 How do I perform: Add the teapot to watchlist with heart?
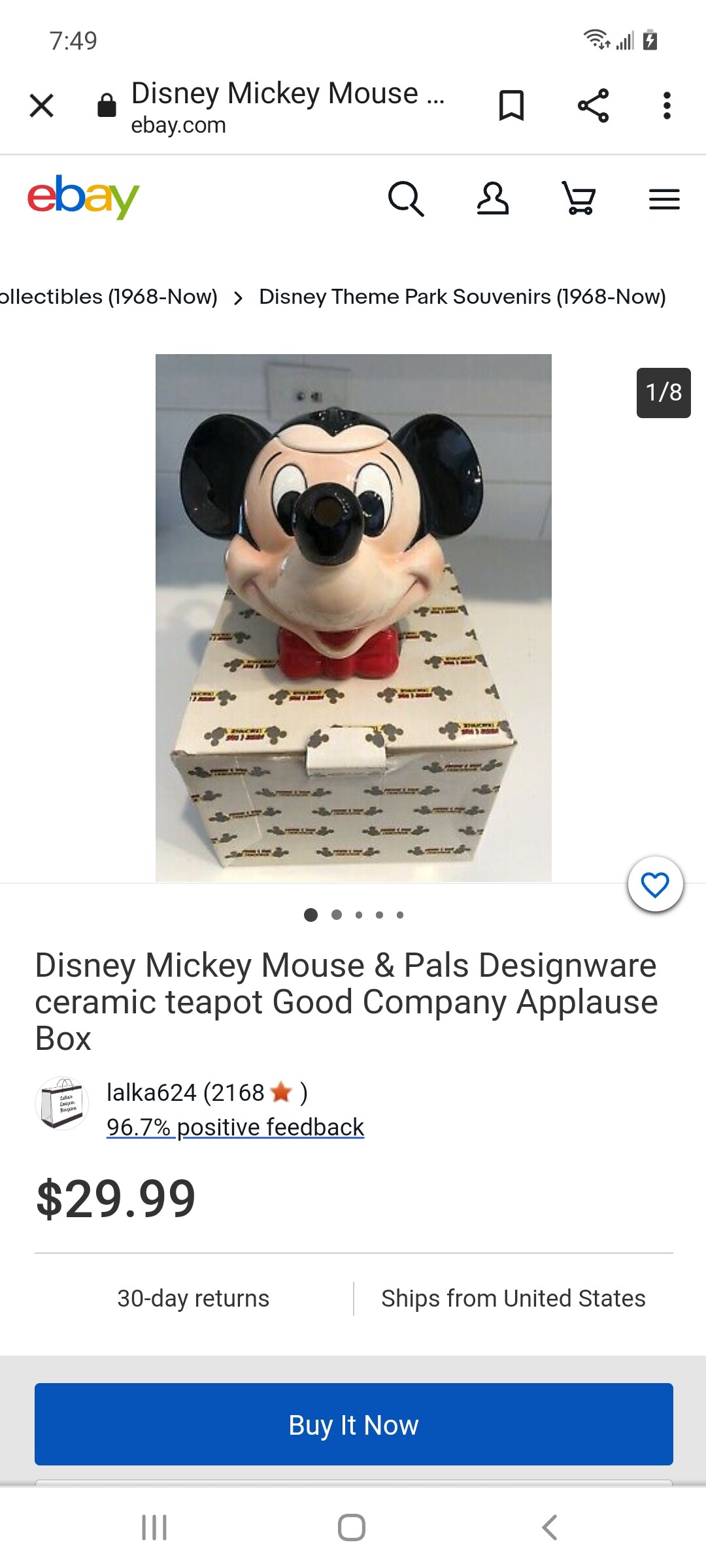(655, 885)
